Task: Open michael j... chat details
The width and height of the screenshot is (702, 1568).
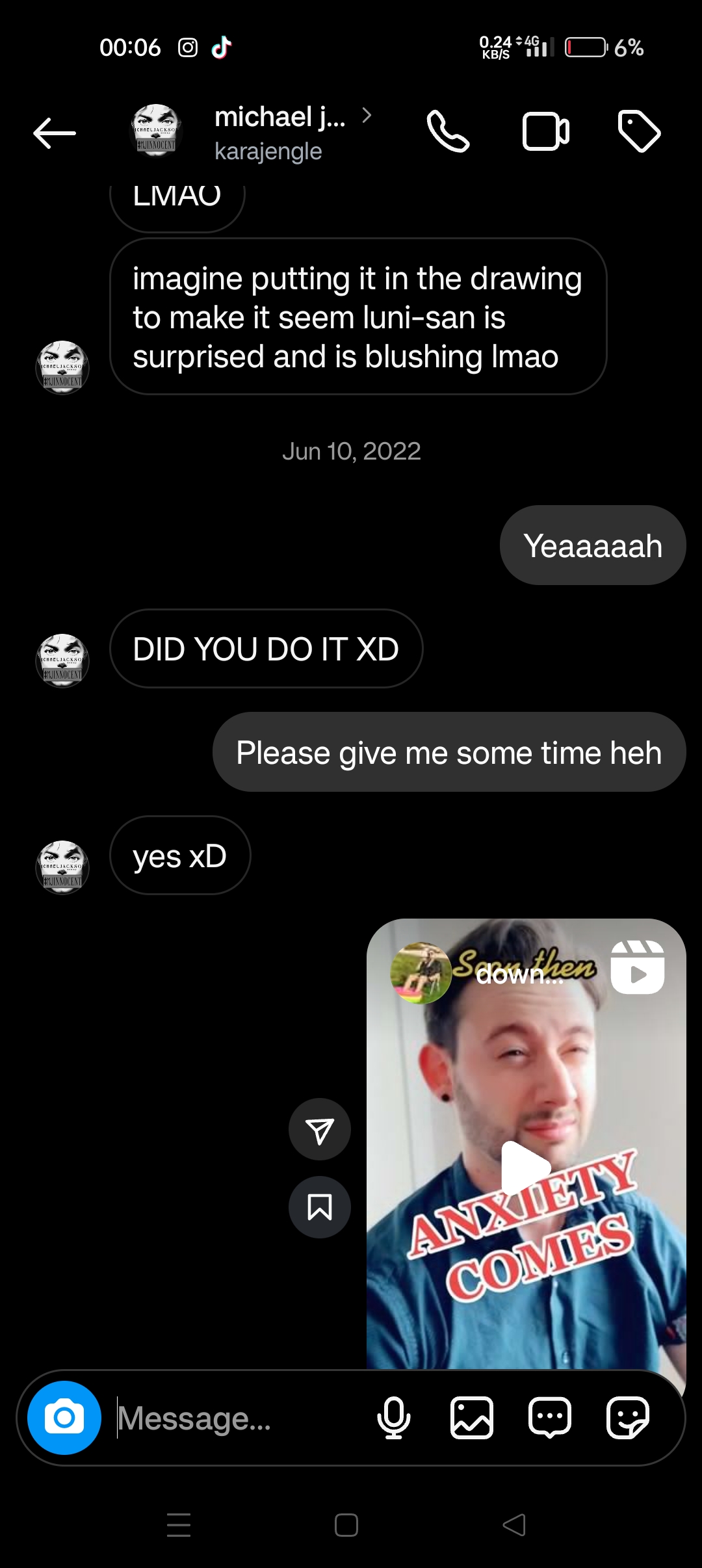Action: pos(279,133)
